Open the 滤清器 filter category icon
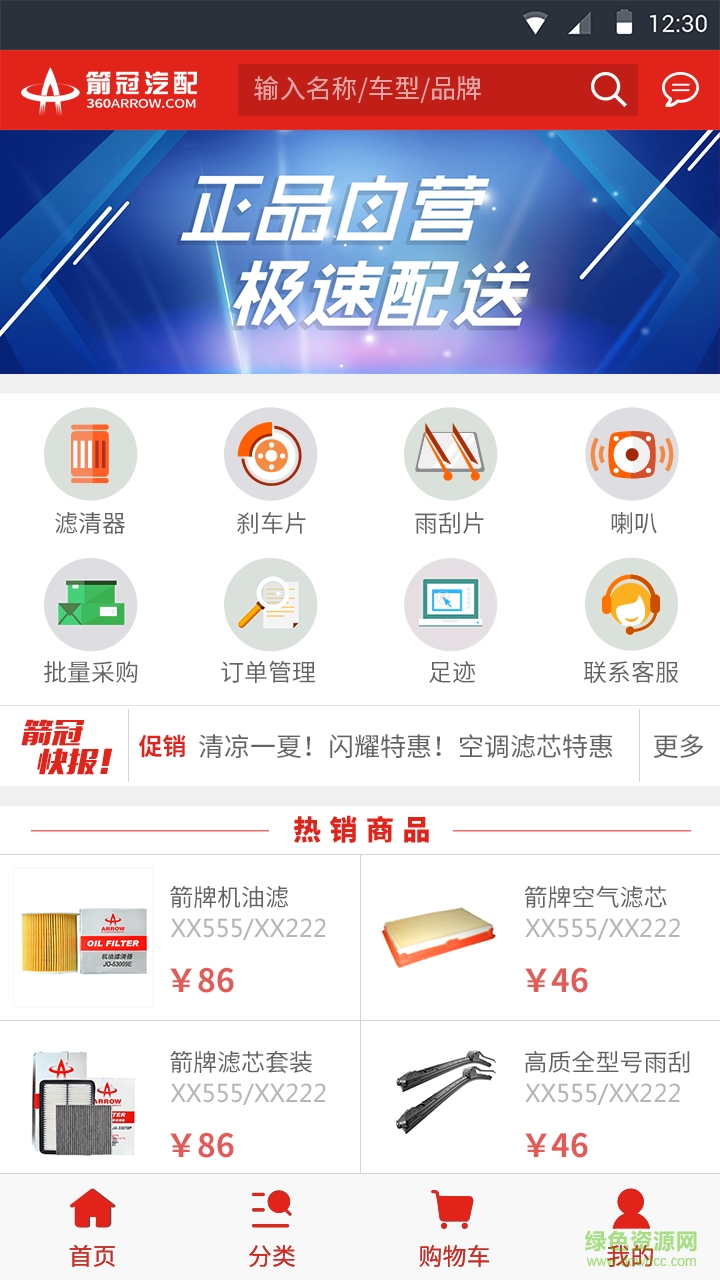This screenshot has width=720, height=1280. tap(90, 453)
